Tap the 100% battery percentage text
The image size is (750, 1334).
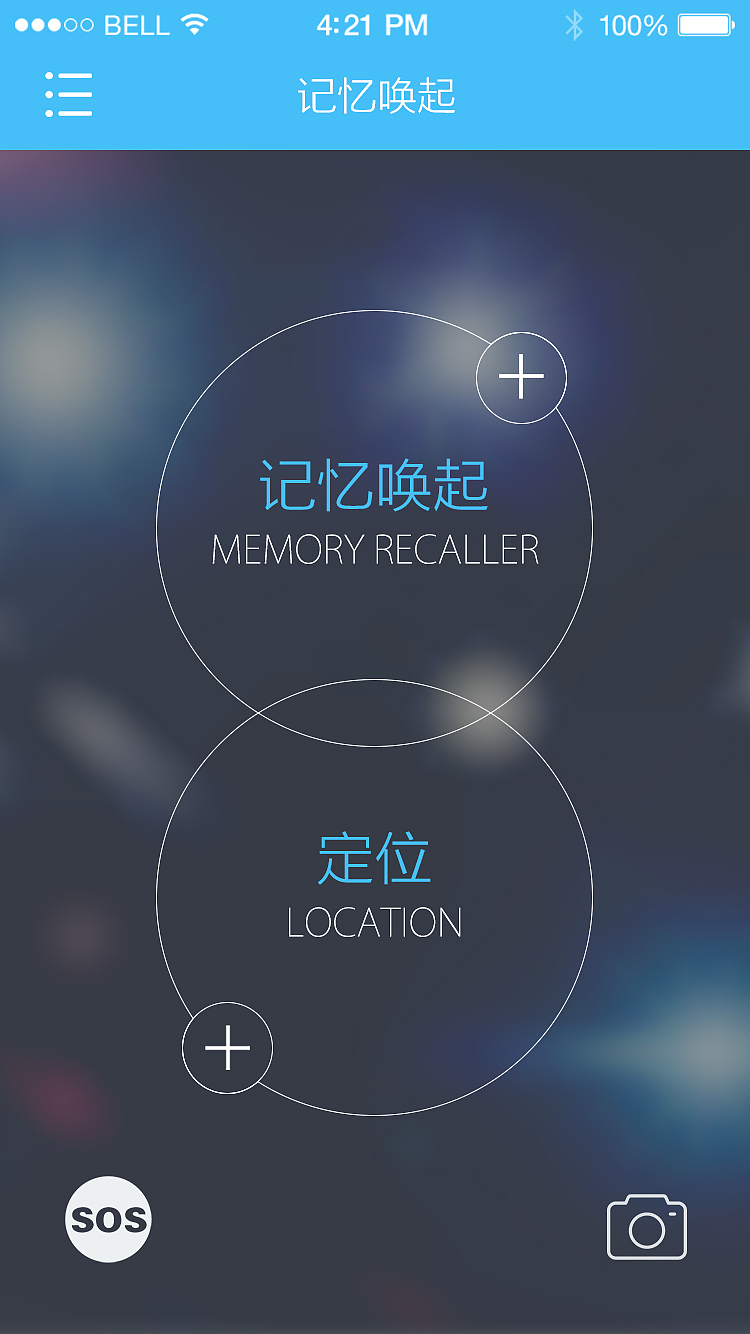632,25
